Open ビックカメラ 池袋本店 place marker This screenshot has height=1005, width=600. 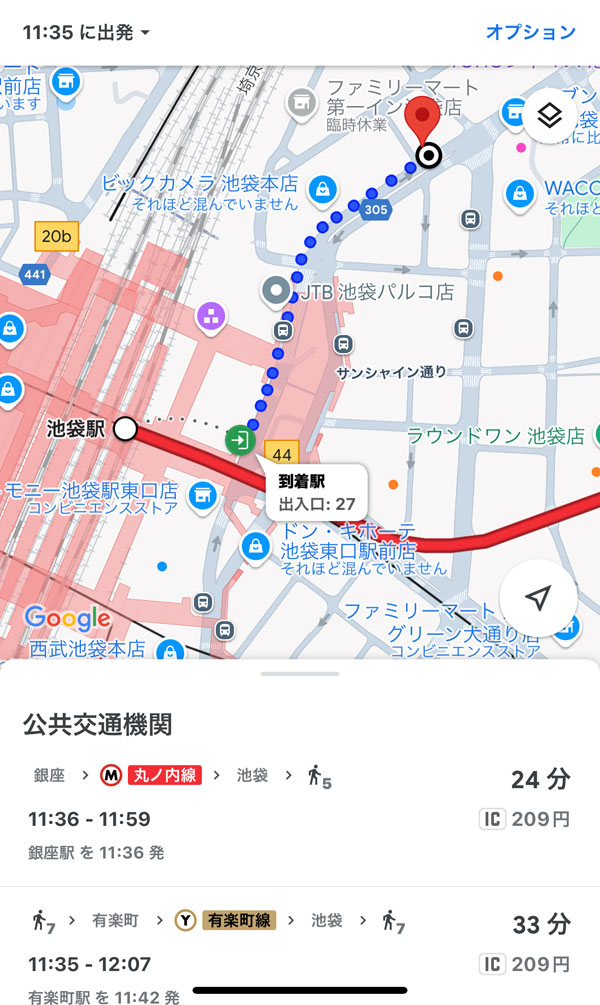[322, 186]
